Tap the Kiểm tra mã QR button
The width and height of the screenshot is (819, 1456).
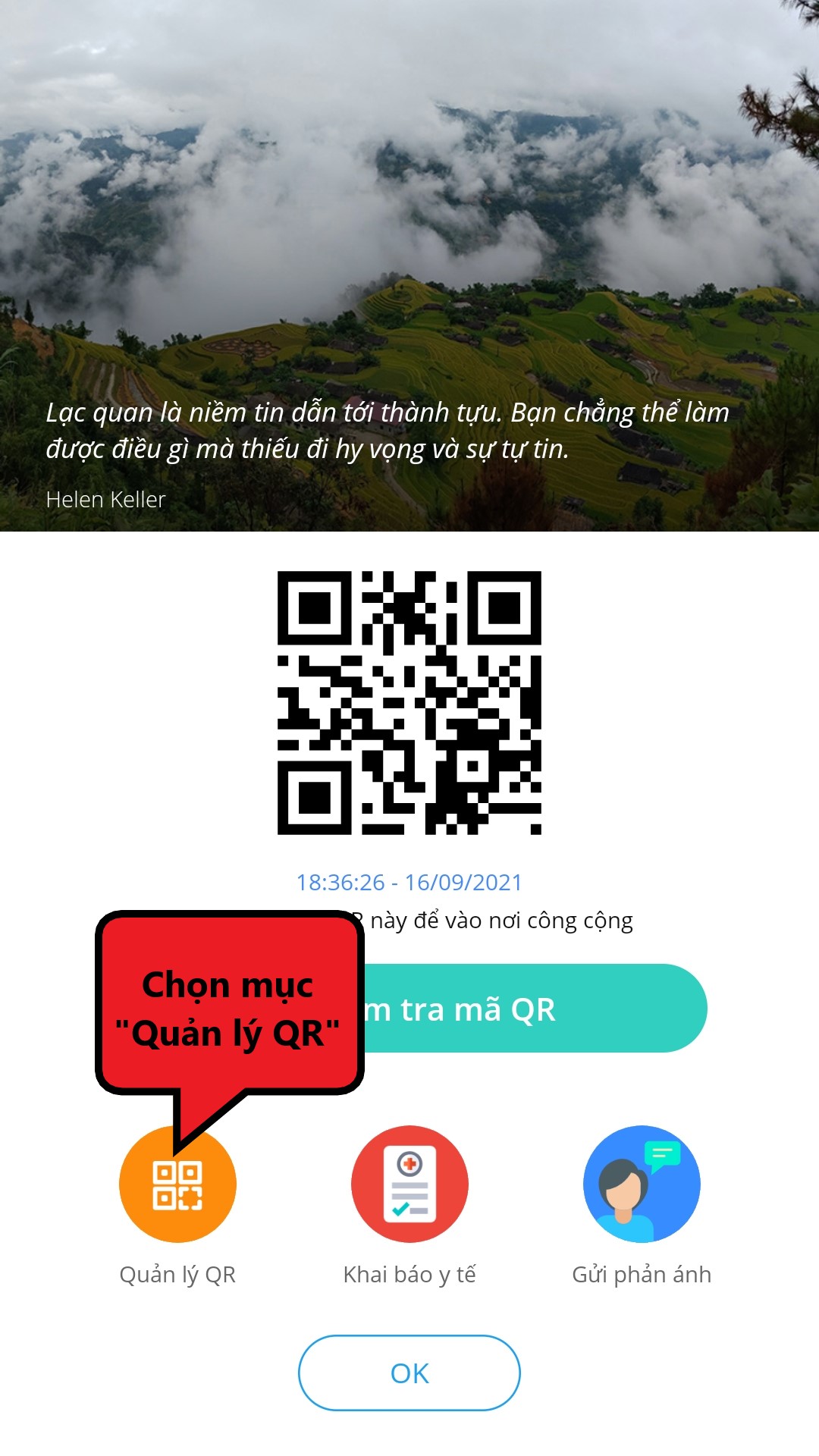point(531,1009)
